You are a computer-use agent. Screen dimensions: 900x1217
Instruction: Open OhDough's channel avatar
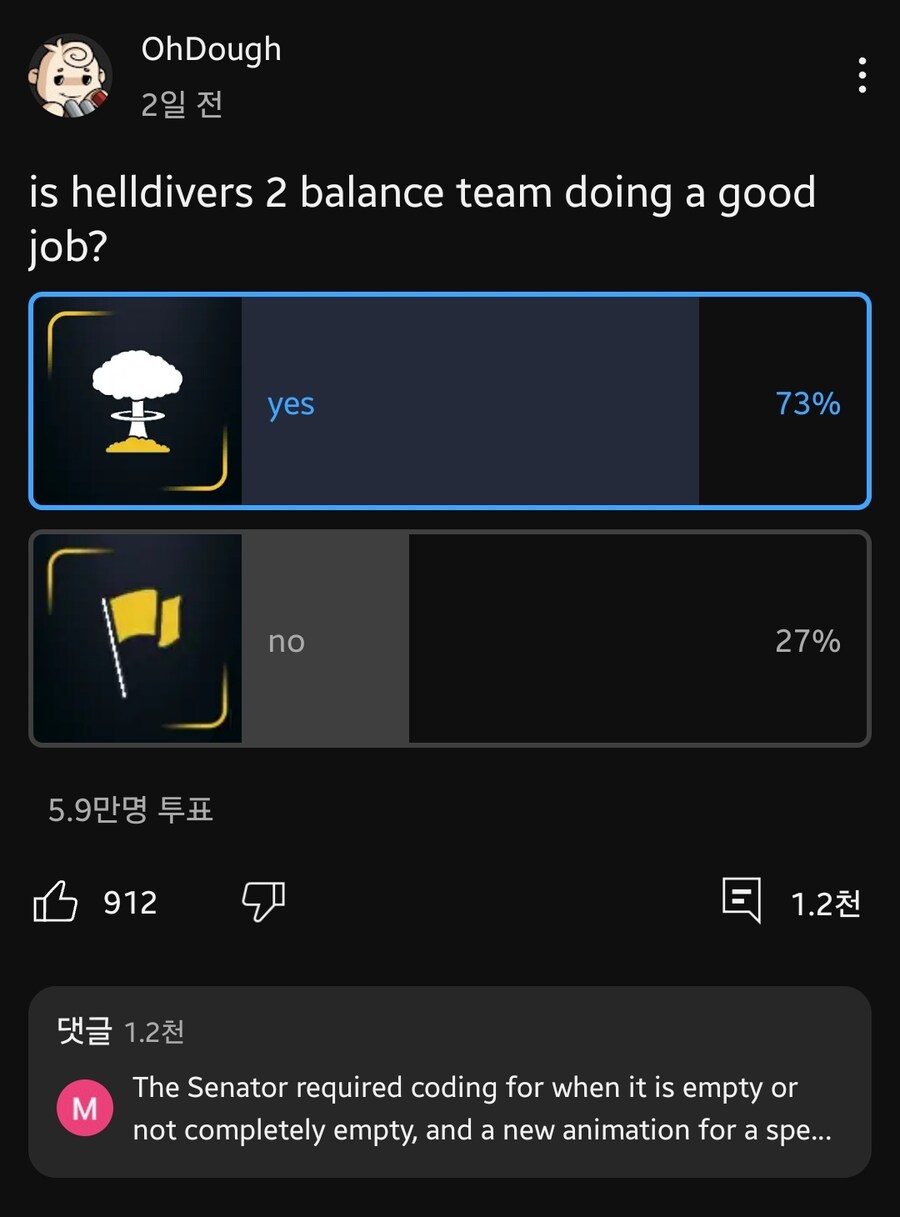pyautogui.click(x=70, y=76)
